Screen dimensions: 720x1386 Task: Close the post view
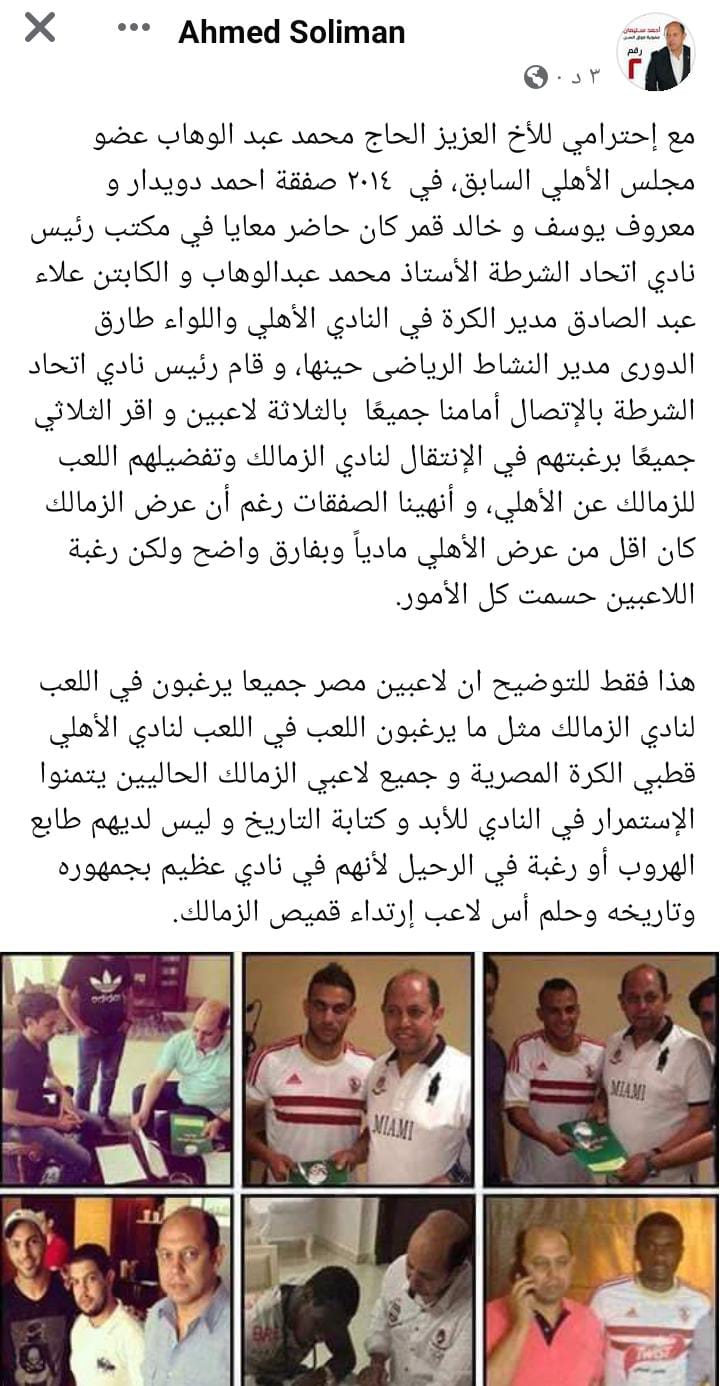click(x=40, y=28)
